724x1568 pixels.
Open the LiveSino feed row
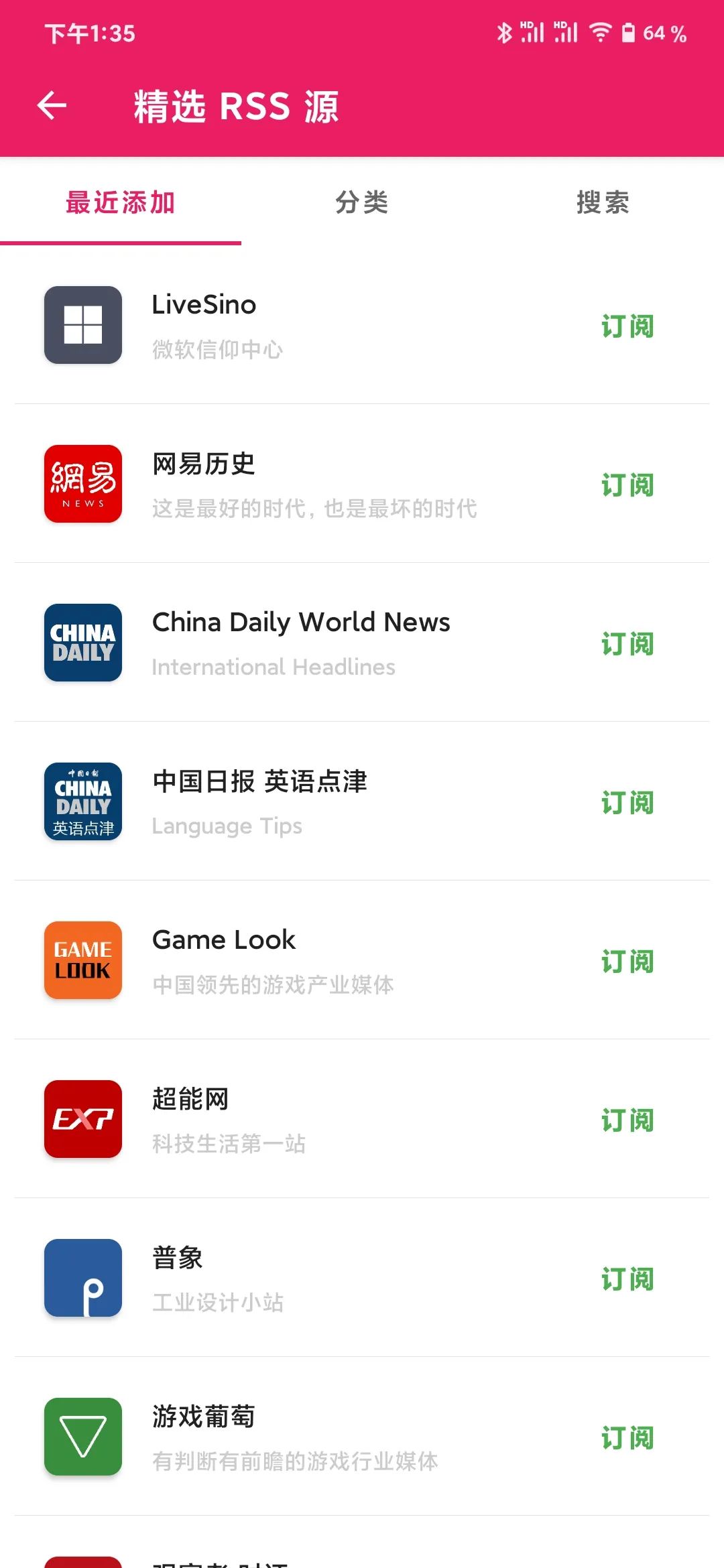pyautogui.click(x=302, y=326)
